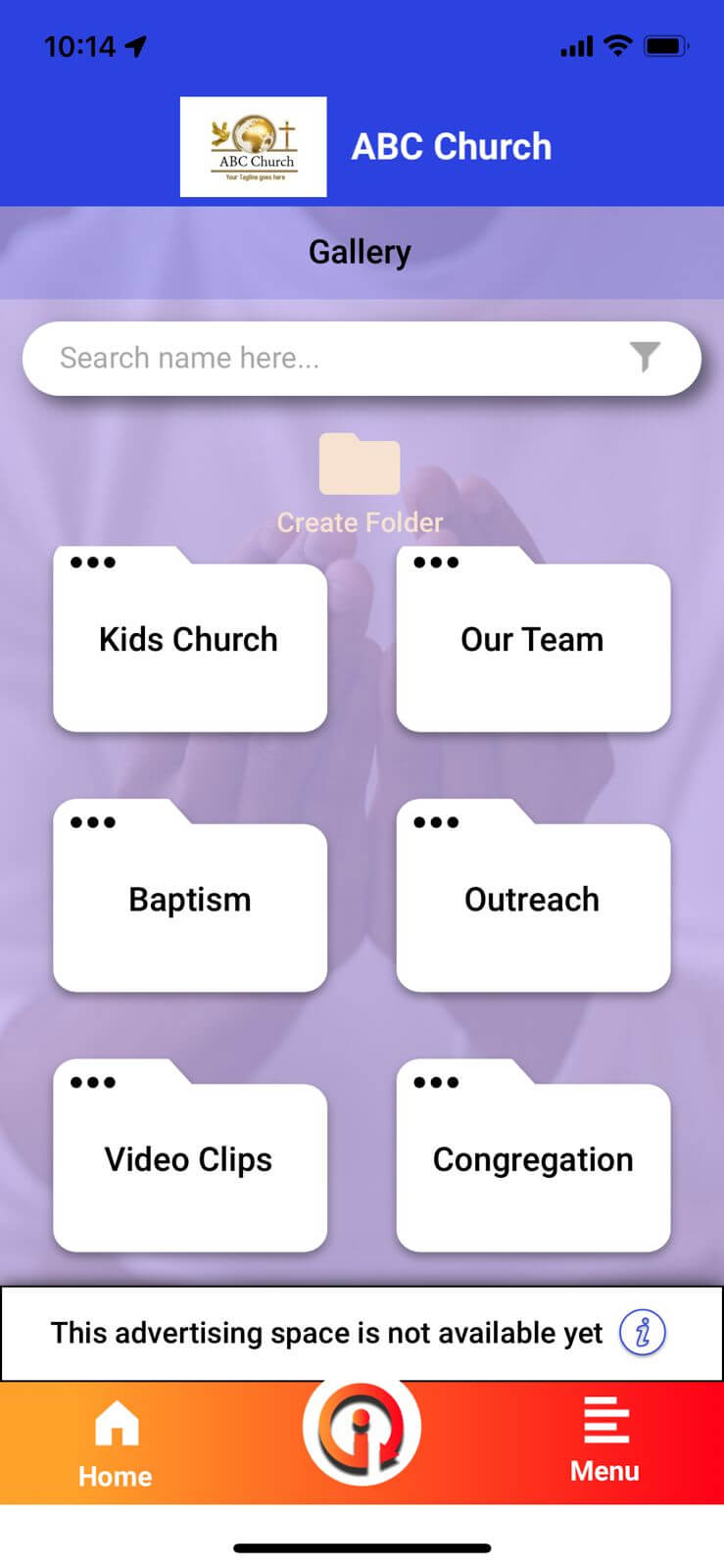Open the Kids Church folder
The height and width of the screenshot is (1568, 724).
click(x=189, y=648)
